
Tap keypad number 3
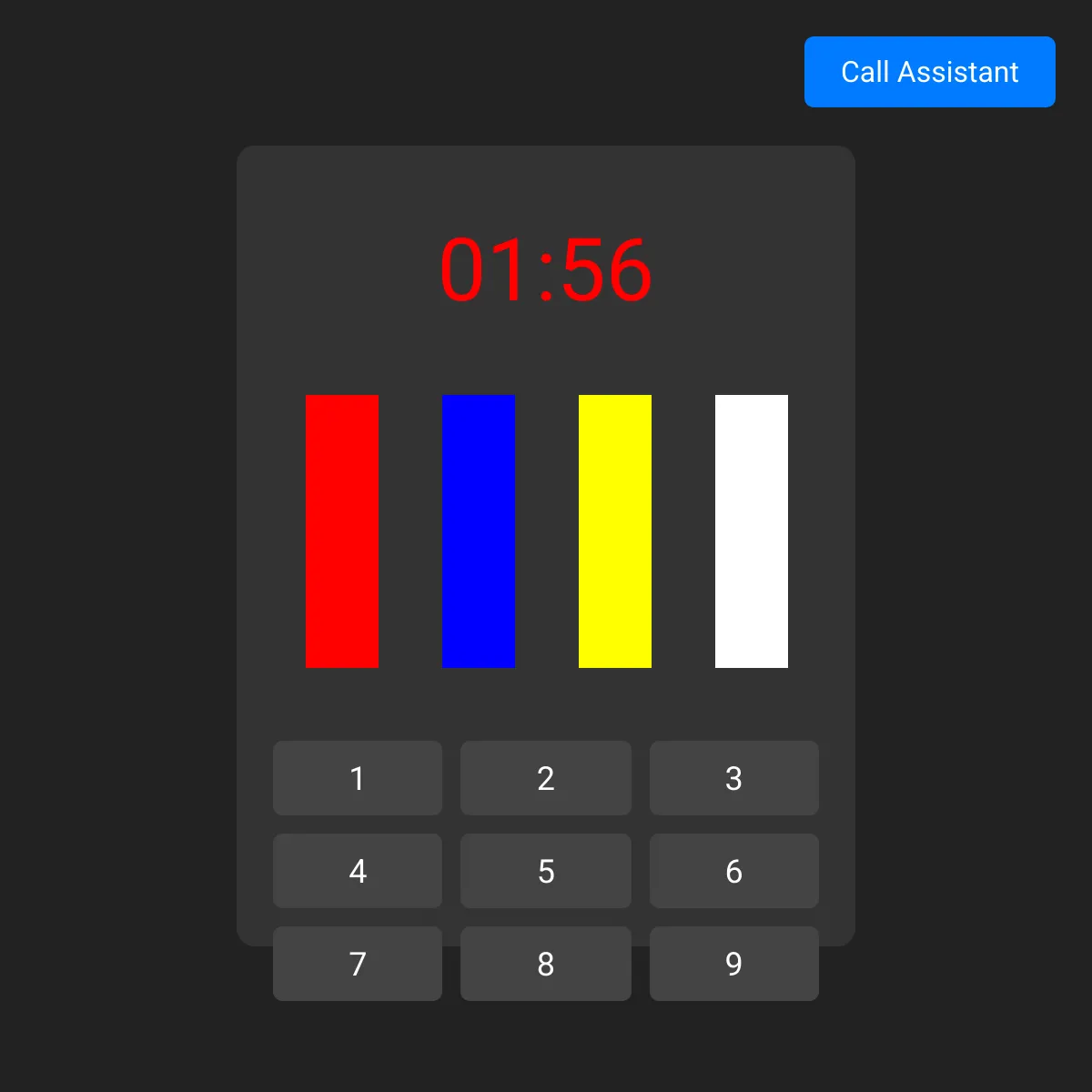point(734,778)
